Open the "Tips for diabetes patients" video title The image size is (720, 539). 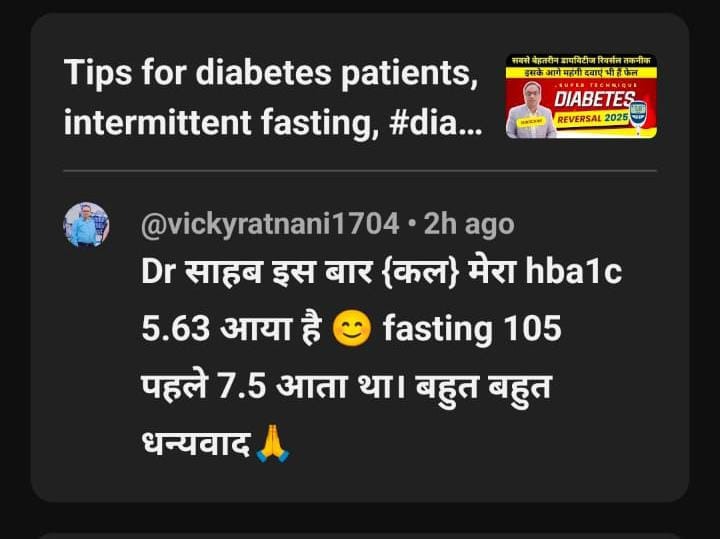click(272, 98)
